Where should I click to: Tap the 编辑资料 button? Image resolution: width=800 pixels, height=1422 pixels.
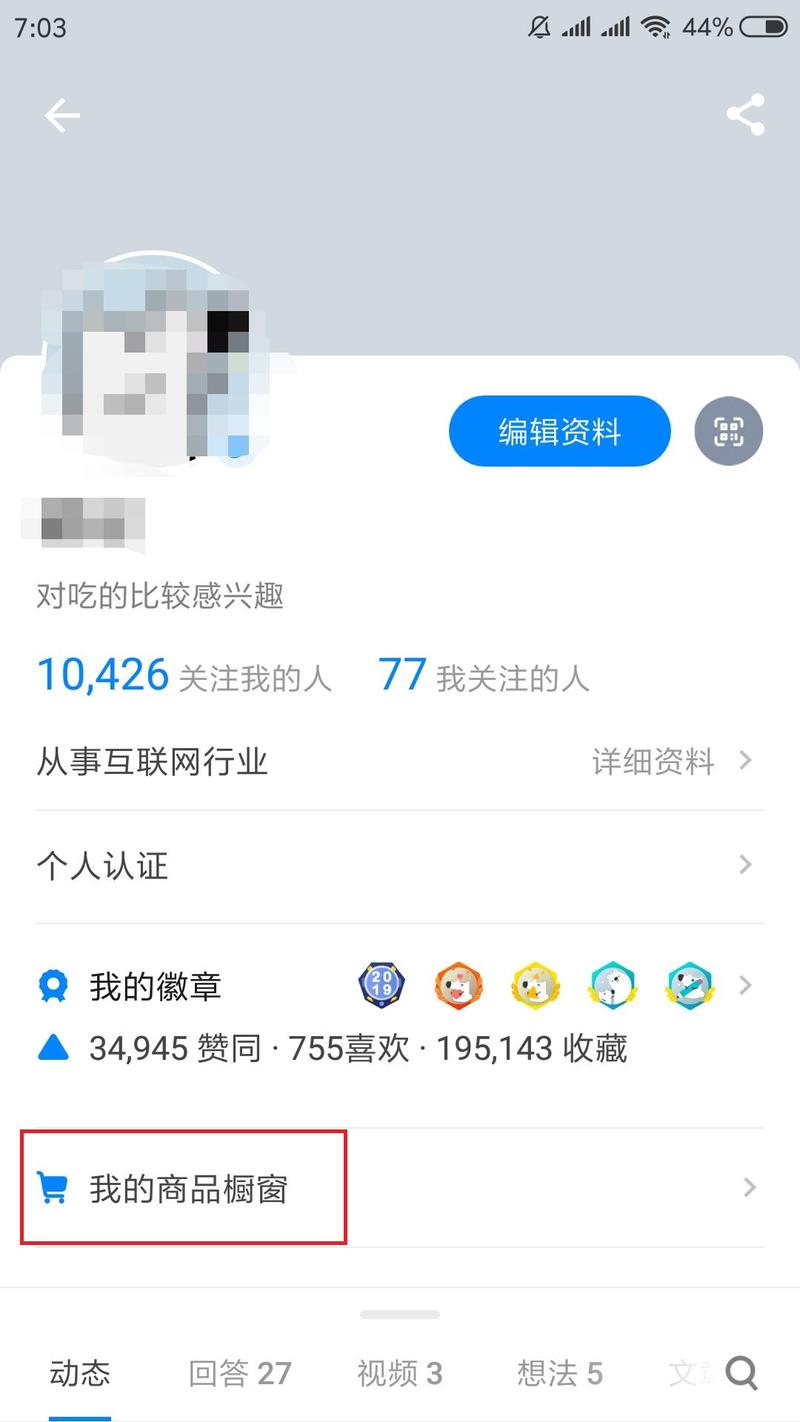559,431
